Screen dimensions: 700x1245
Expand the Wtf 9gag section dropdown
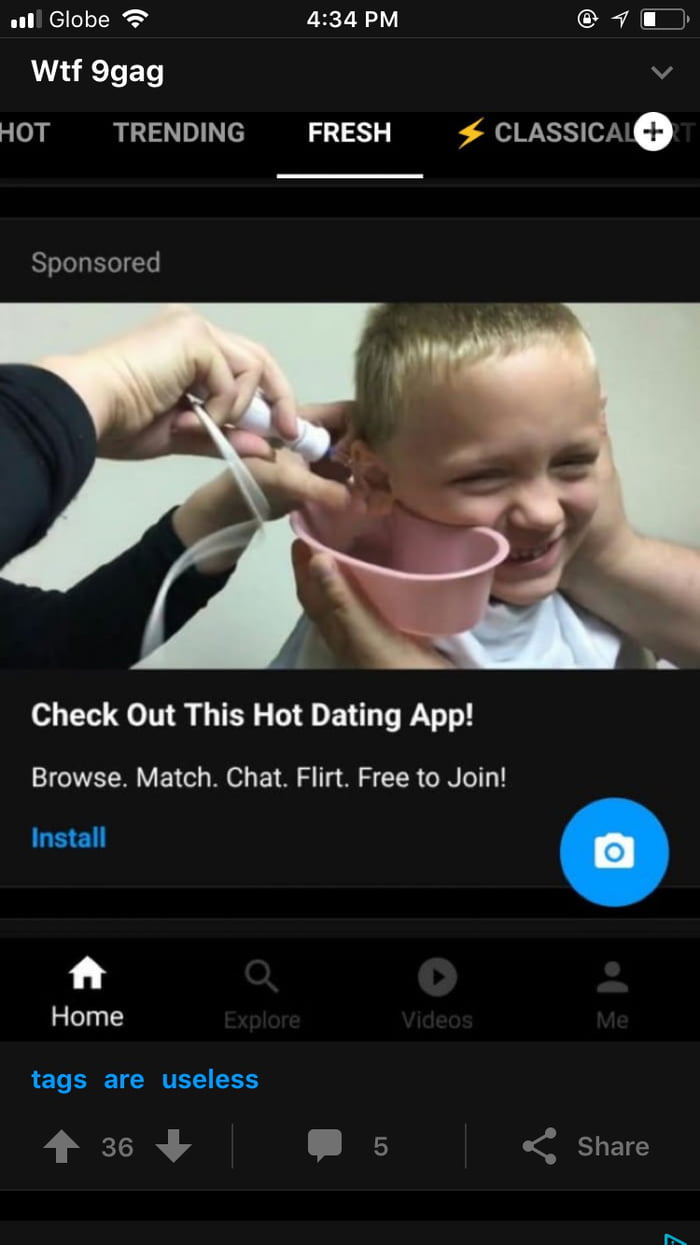tap(661, 73)
